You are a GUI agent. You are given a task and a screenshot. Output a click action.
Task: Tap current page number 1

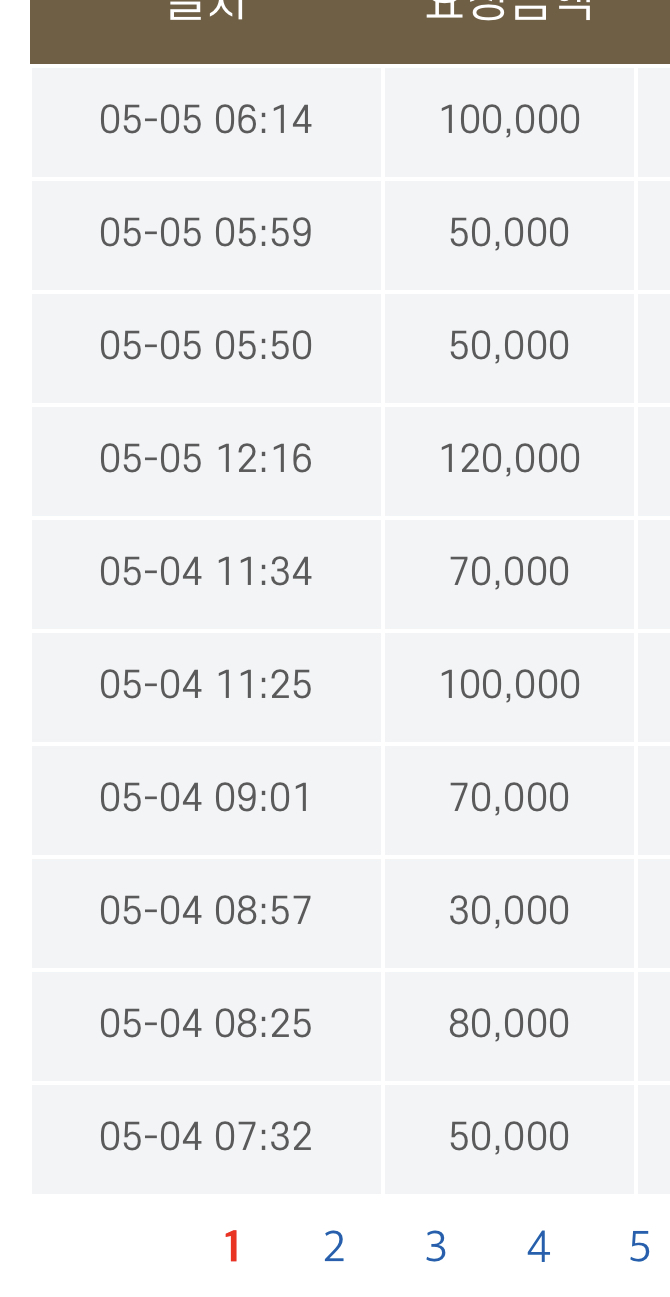232,1247
